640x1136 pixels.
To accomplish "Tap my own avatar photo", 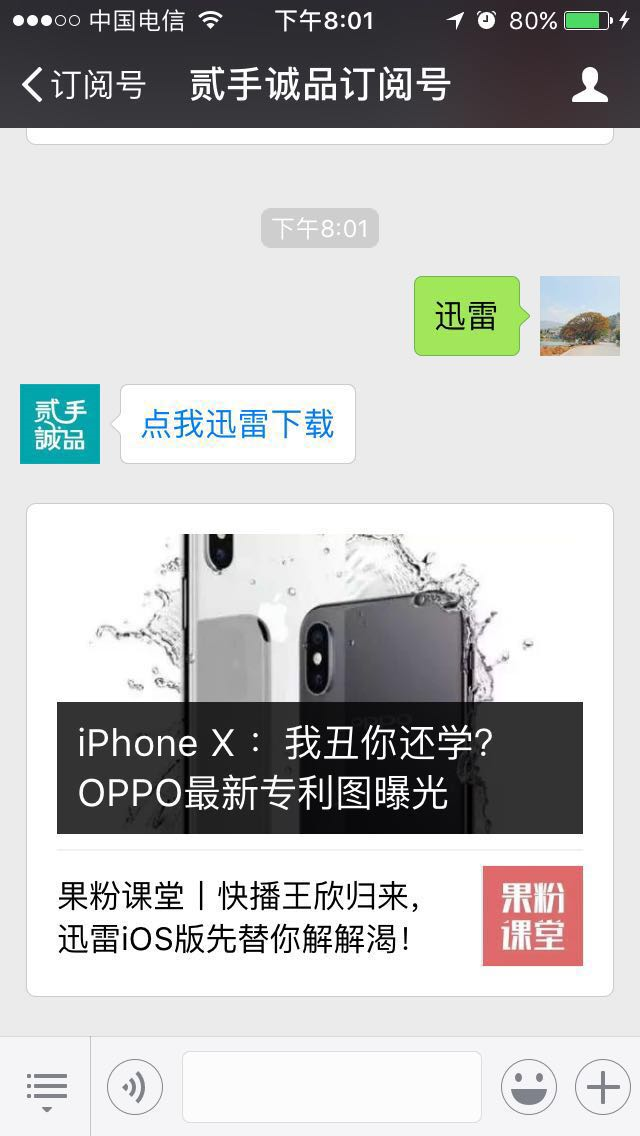I will point(580,316).
